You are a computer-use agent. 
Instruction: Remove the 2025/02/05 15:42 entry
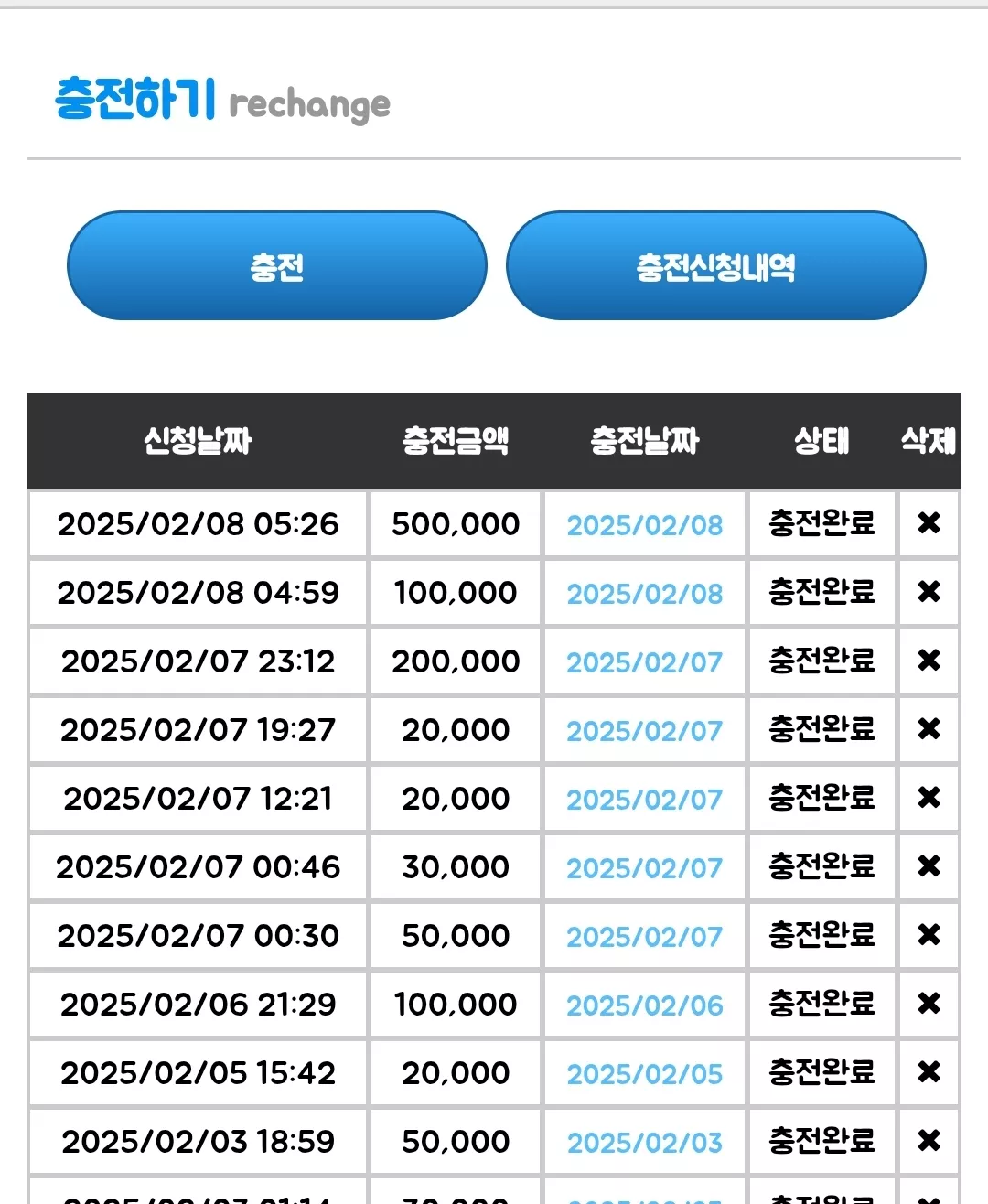click(x=929, y=1072)
